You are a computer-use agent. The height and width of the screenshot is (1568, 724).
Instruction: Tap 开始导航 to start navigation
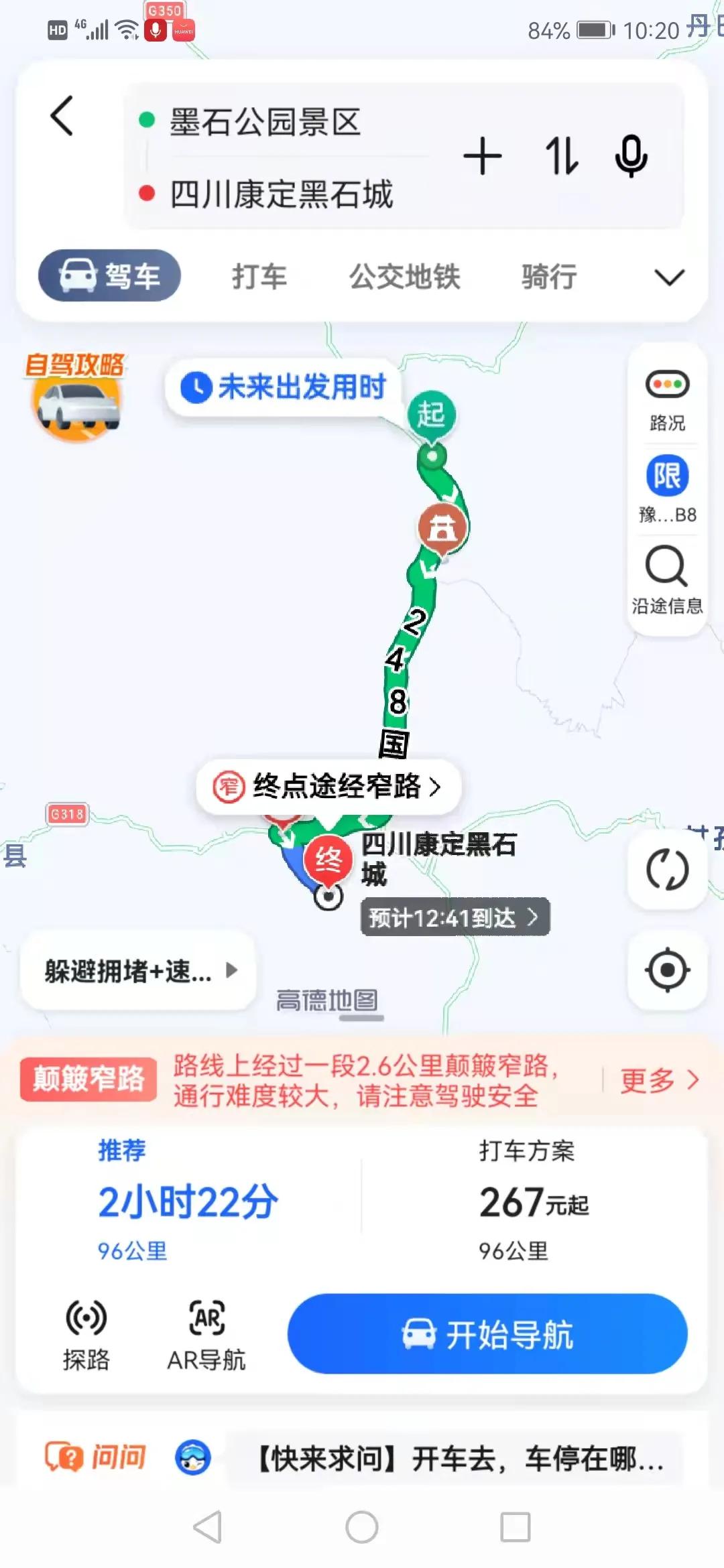[487, 1334]
